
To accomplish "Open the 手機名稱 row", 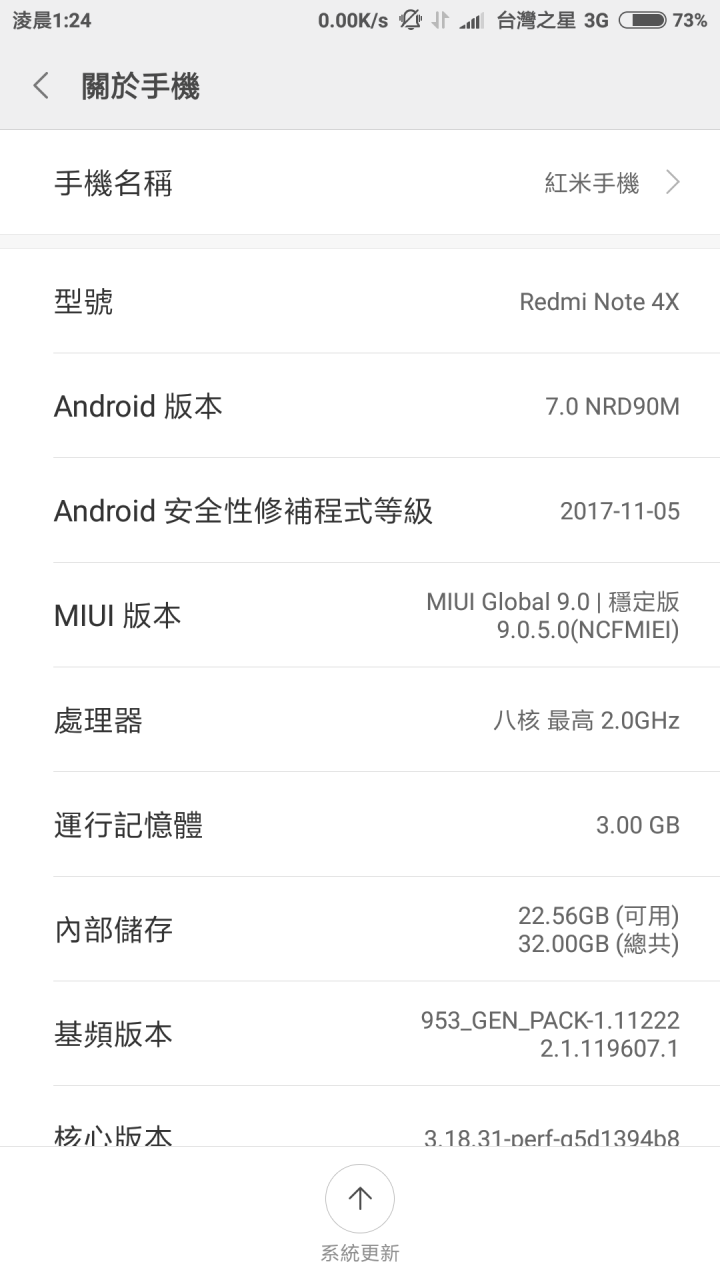I will (360, 183).
